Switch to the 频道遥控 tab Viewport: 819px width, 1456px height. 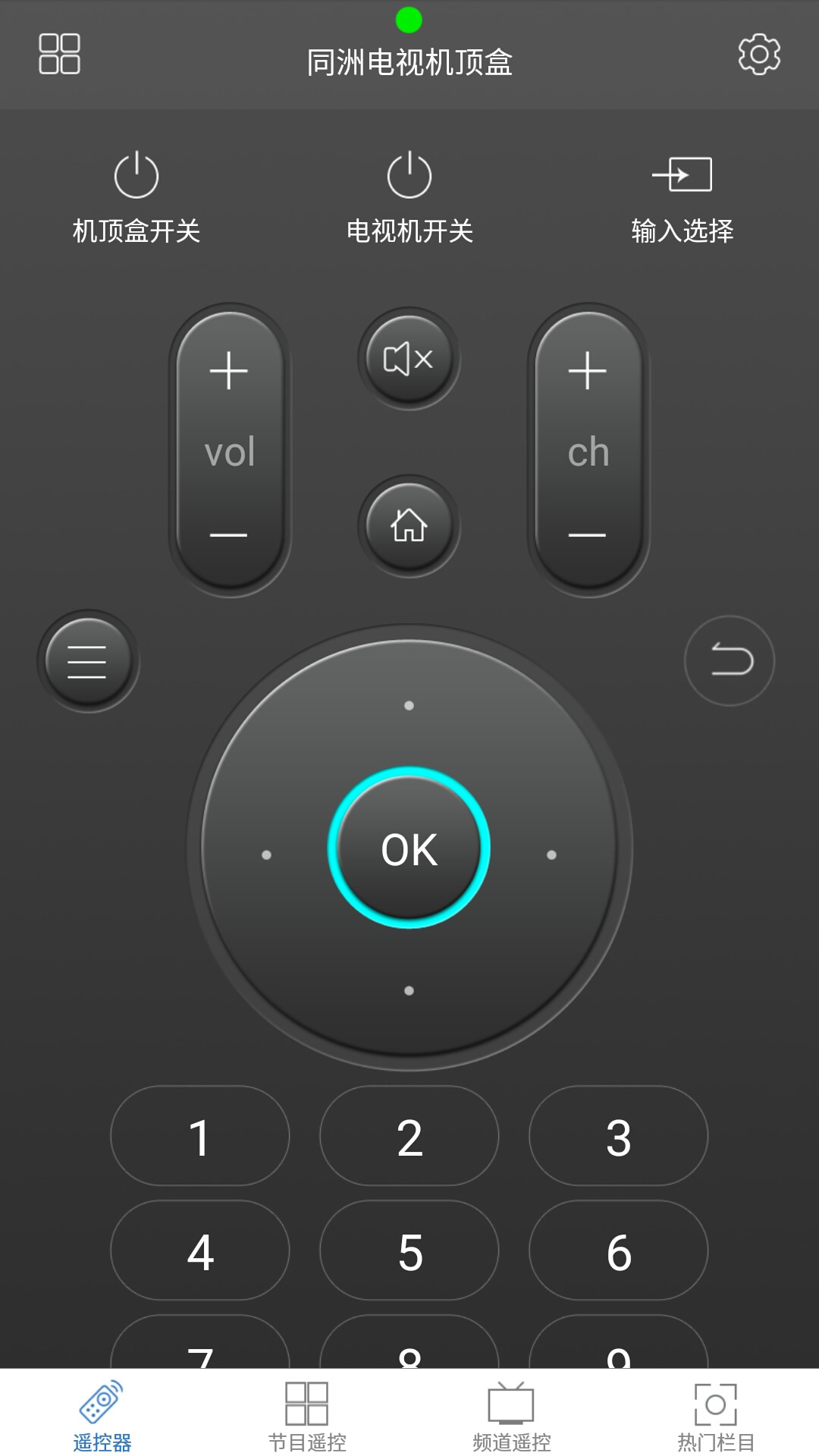(x=512, y=1415)
